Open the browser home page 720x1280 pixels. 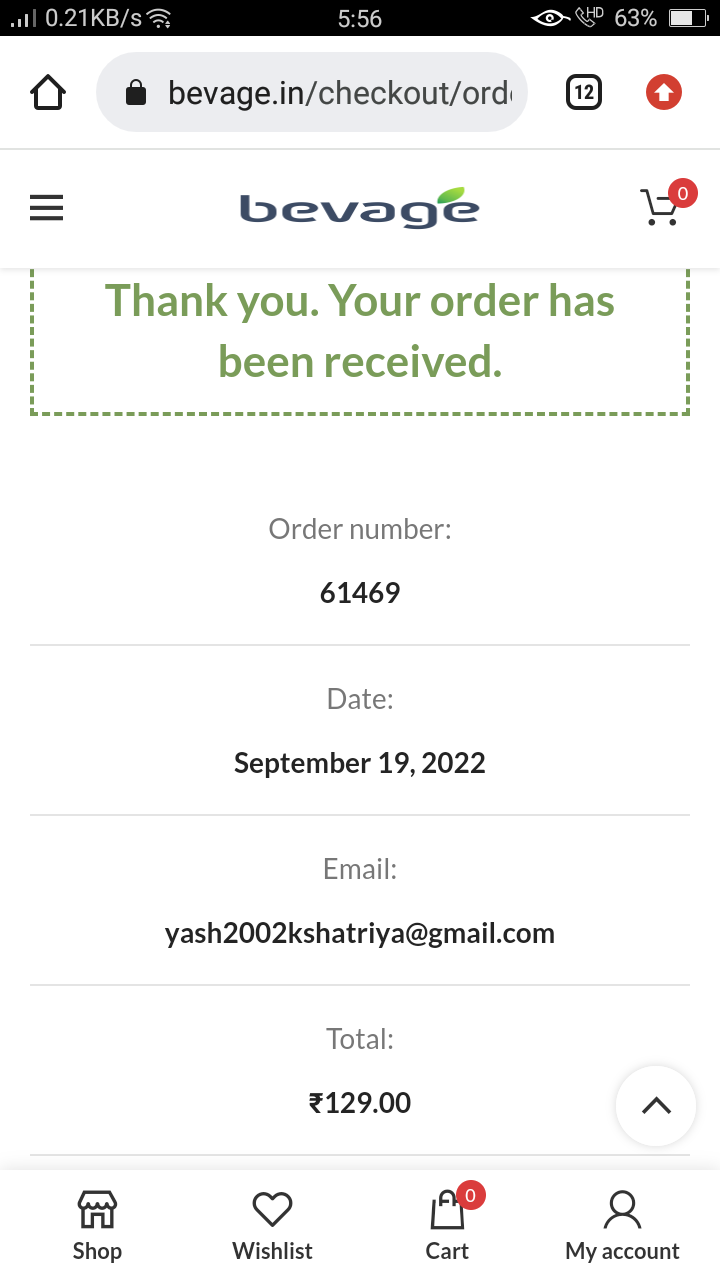pyautogui.click(x=48, y=93)
